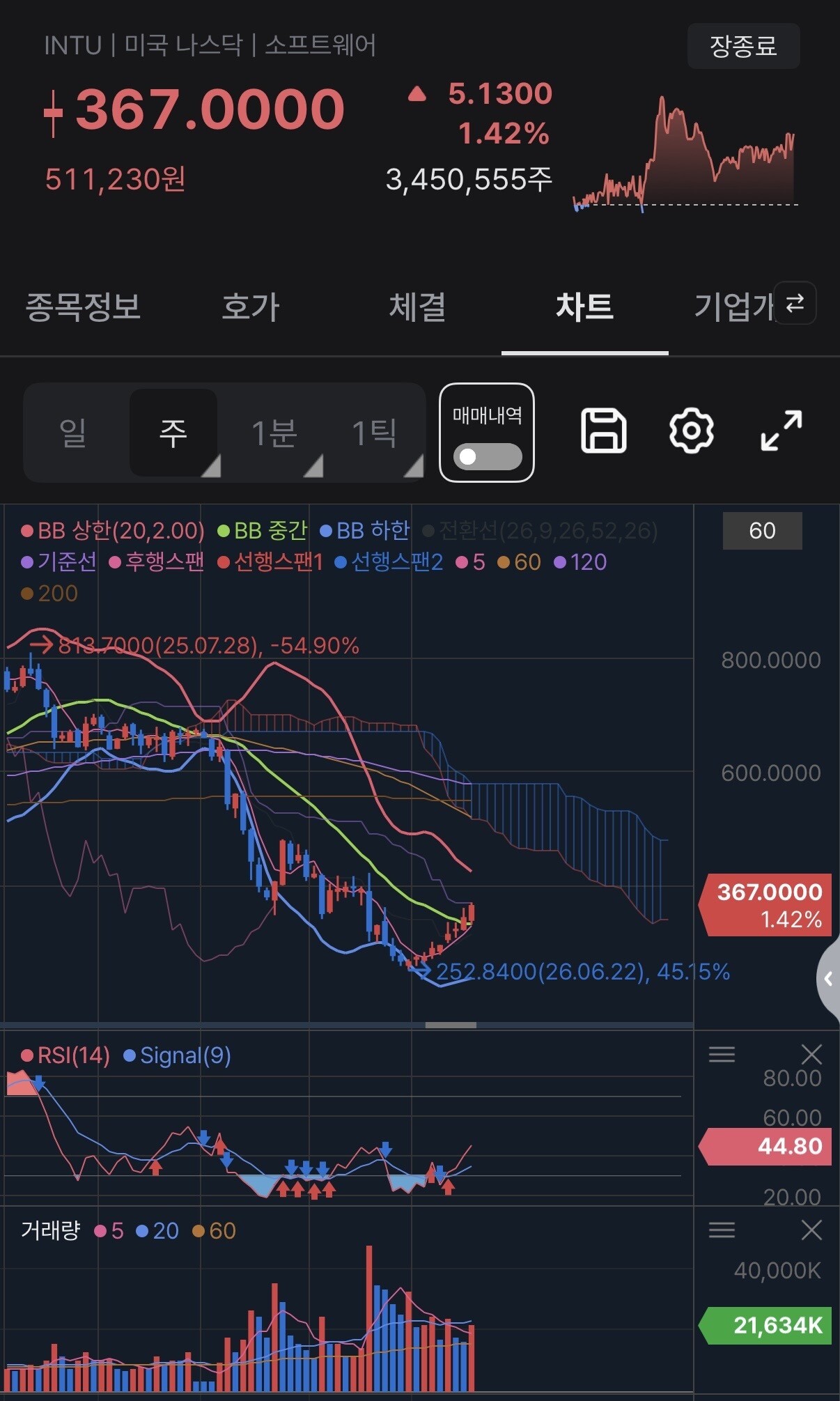Open the side panel arrow handle
Viewport: 840px width, 1401px height.
click(x=828, y=979)
